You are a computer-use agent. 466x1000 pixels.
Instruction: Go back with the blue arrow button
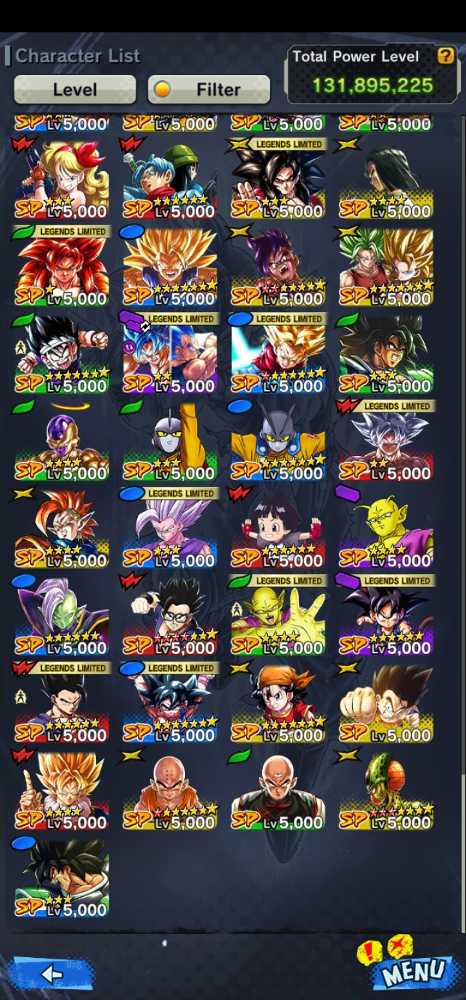point(52,973)
